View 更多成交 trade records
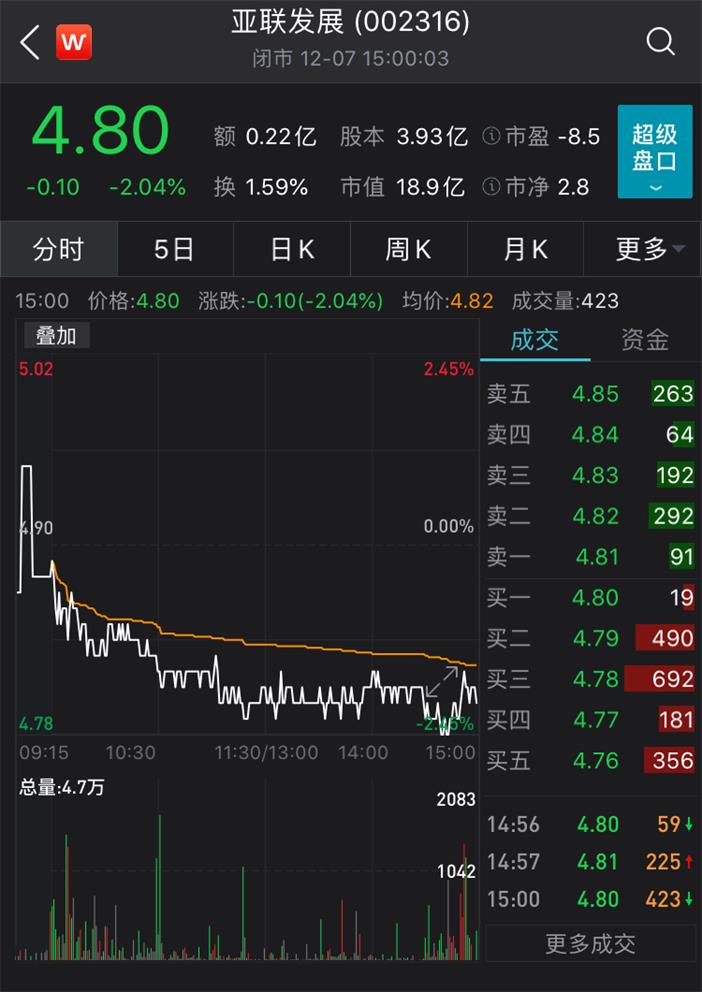 pos(590,943)
